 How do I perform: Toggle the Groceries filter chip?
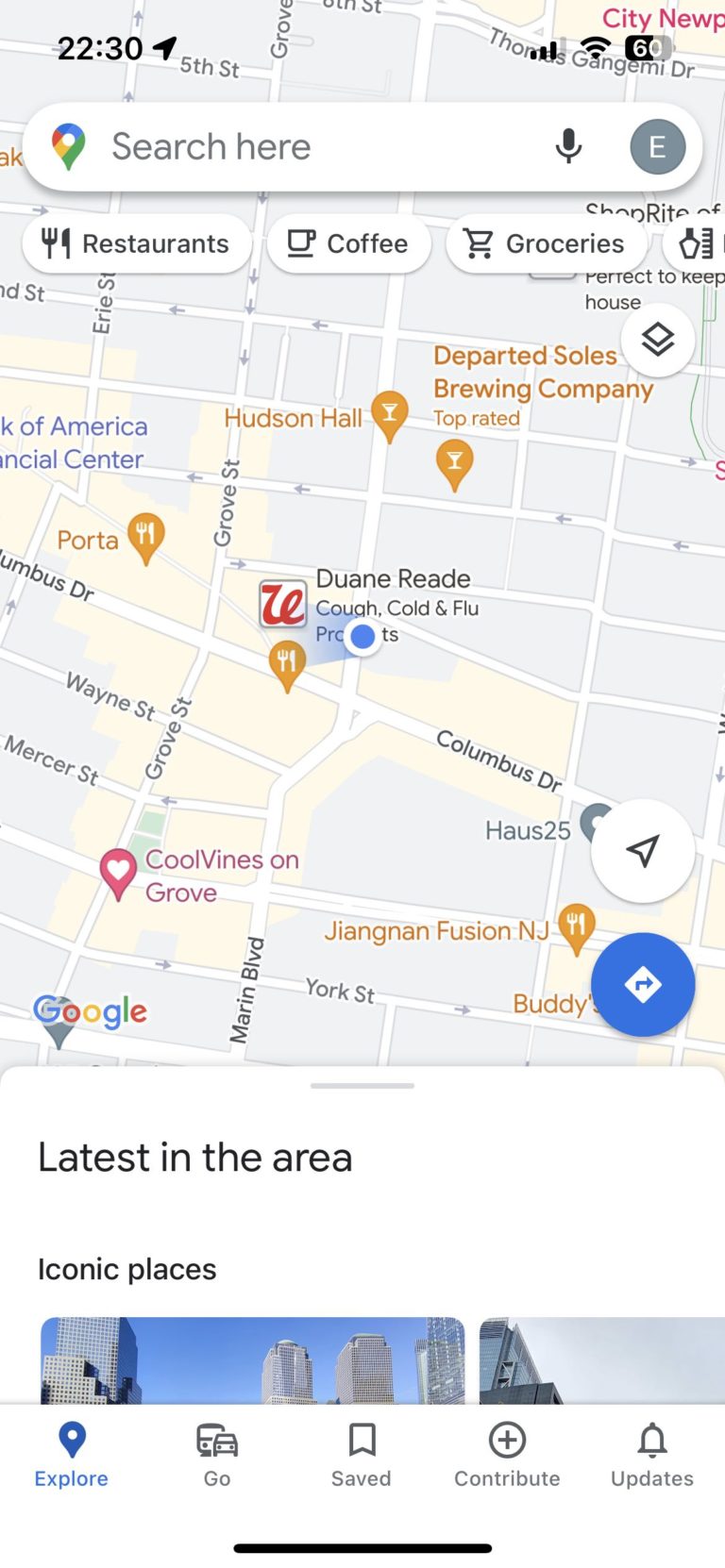(546, 243)
